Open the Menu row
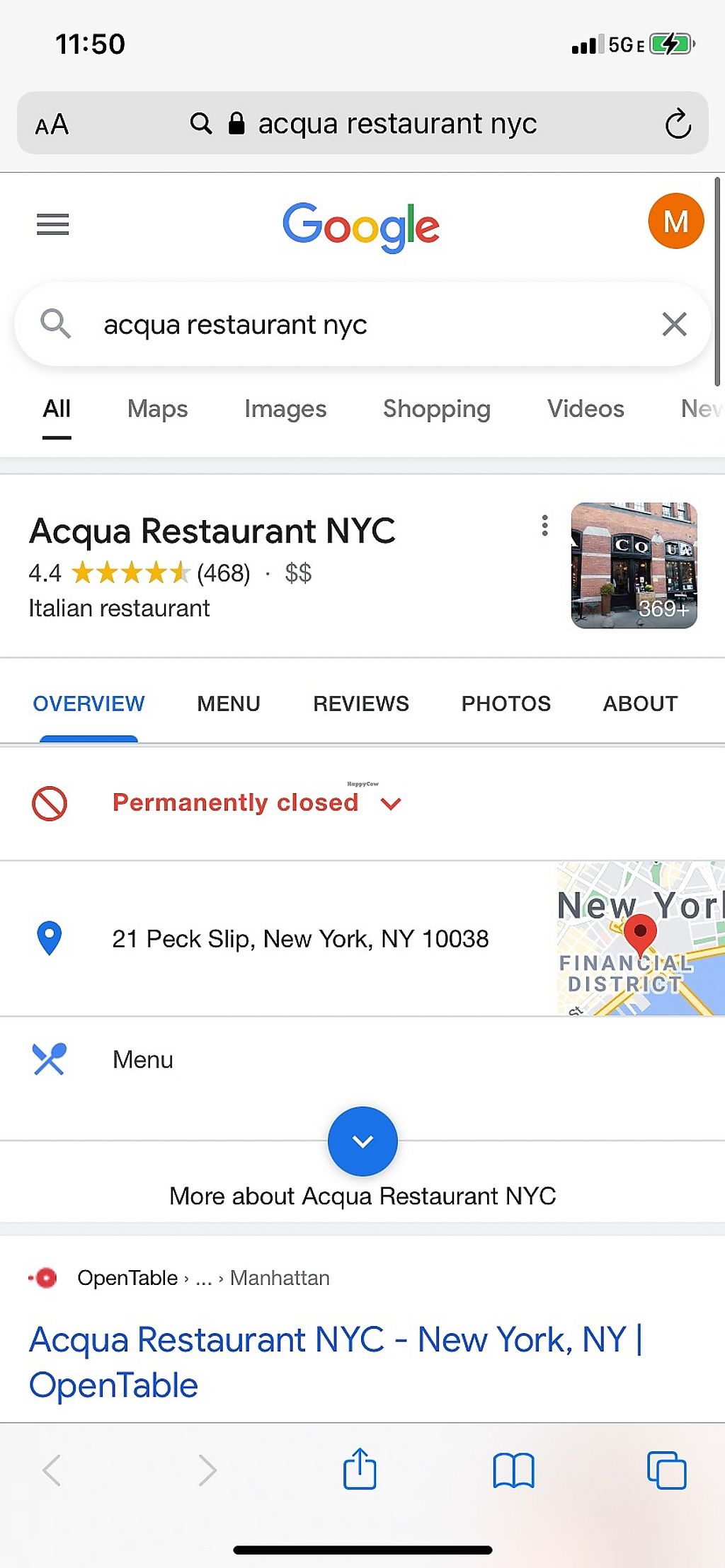Viewport: 725px width, 1568px height. 143,1059
